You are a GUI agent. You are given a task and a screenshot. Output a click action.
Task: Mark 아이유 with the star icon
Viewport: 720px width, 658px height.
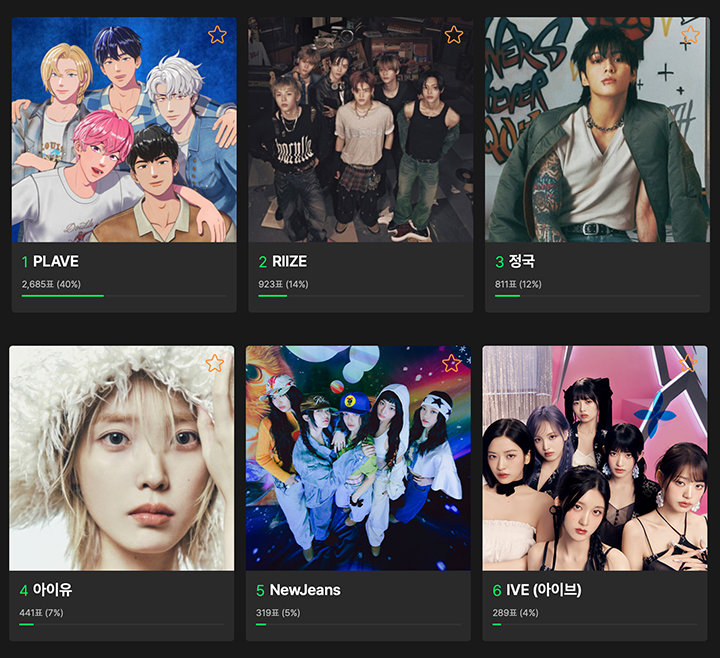click(214, 363)
